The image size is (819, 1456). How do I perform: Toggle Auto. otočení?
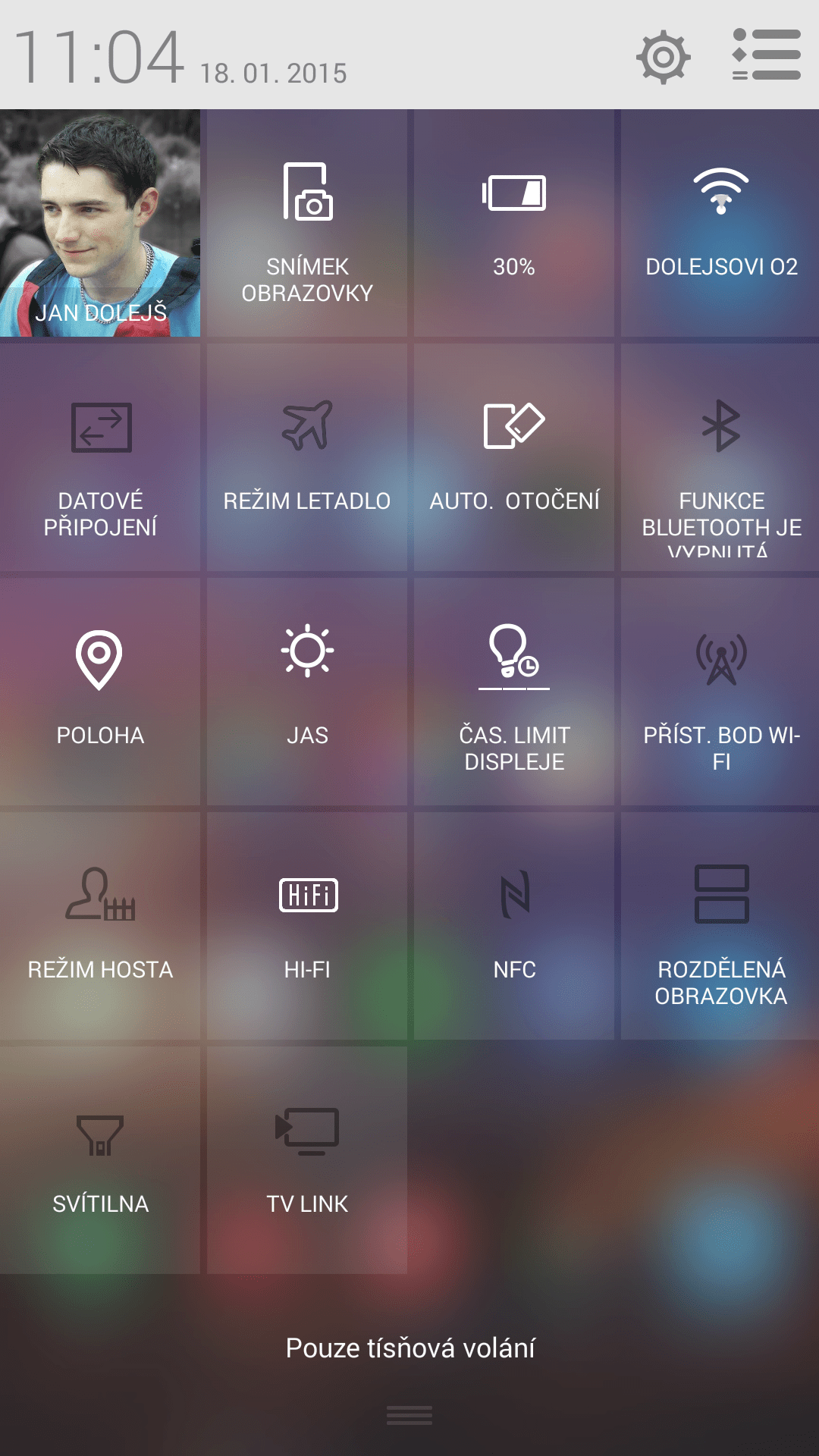[514, 457]
